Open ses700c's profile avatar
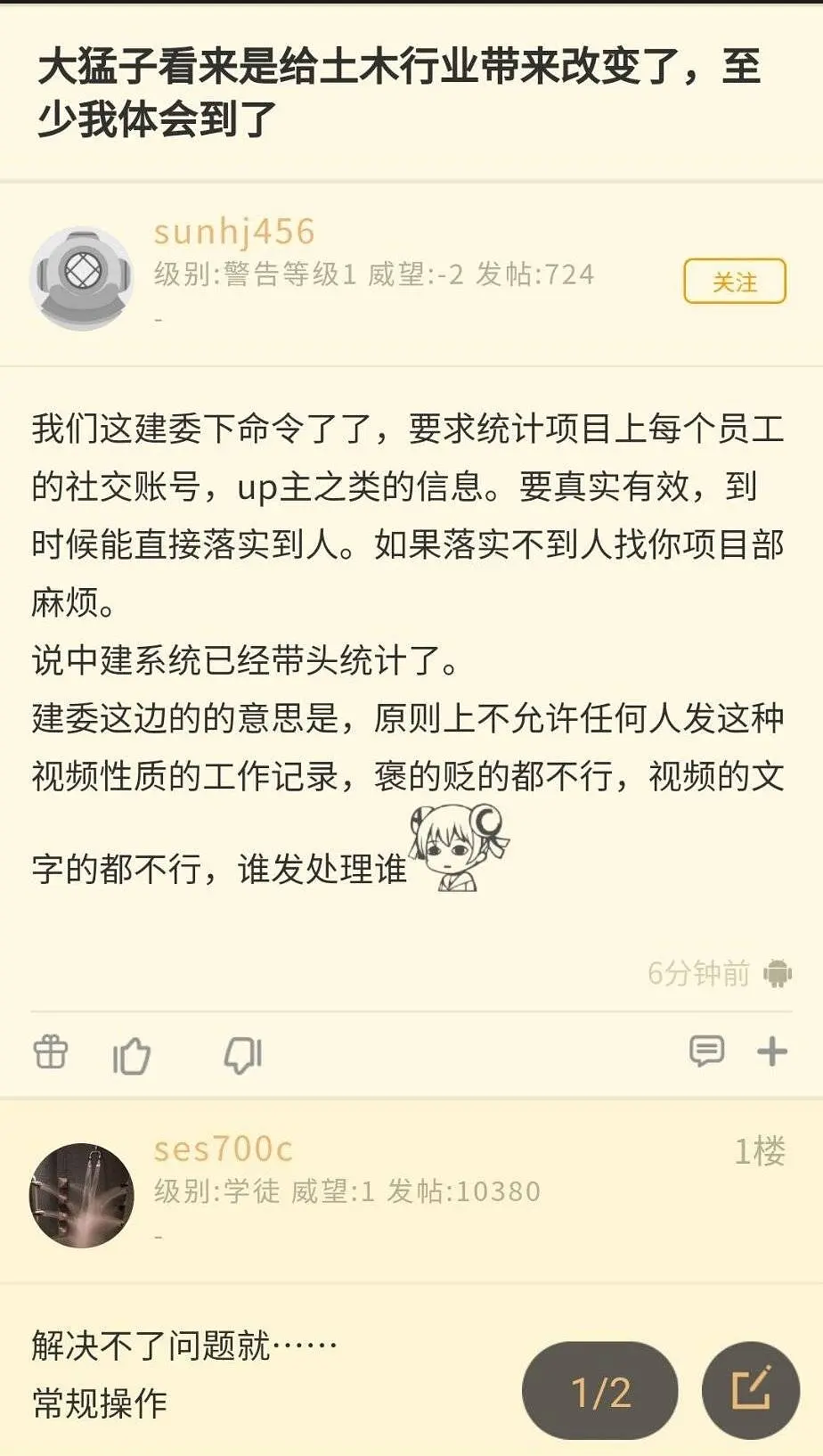The image size is (823, 1456). 81,1195
